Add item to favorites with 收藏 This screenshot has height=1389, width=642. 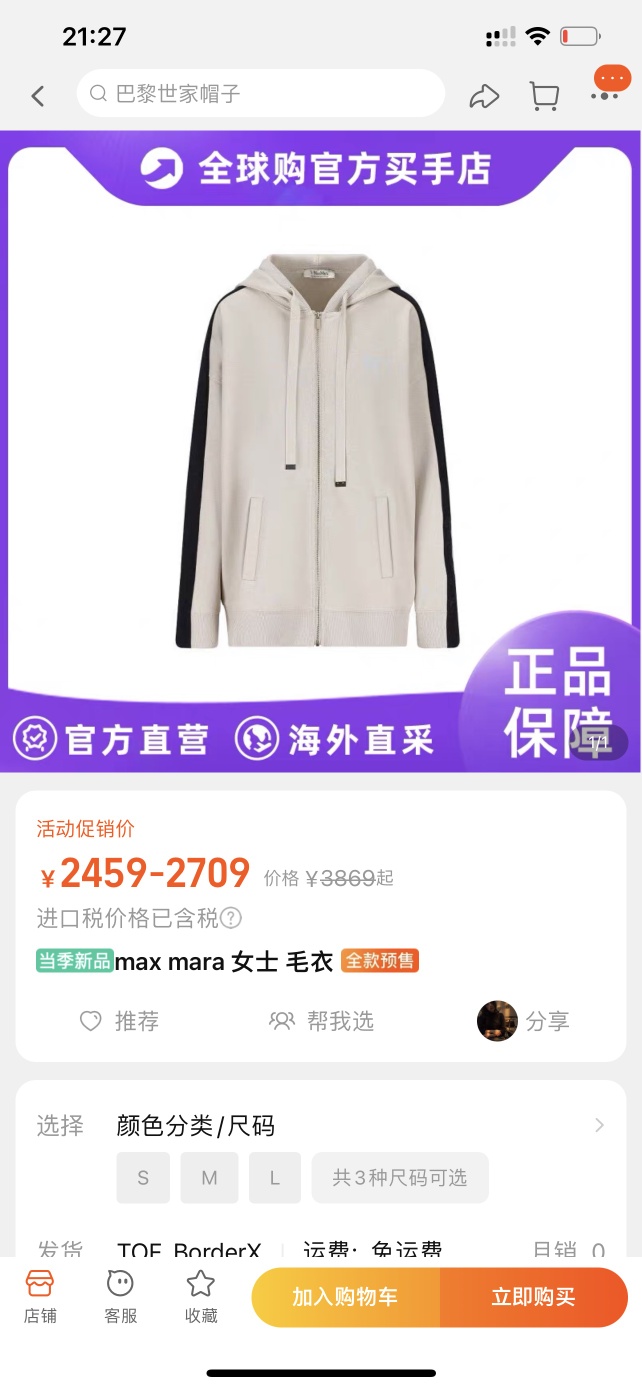[201, 1297]
